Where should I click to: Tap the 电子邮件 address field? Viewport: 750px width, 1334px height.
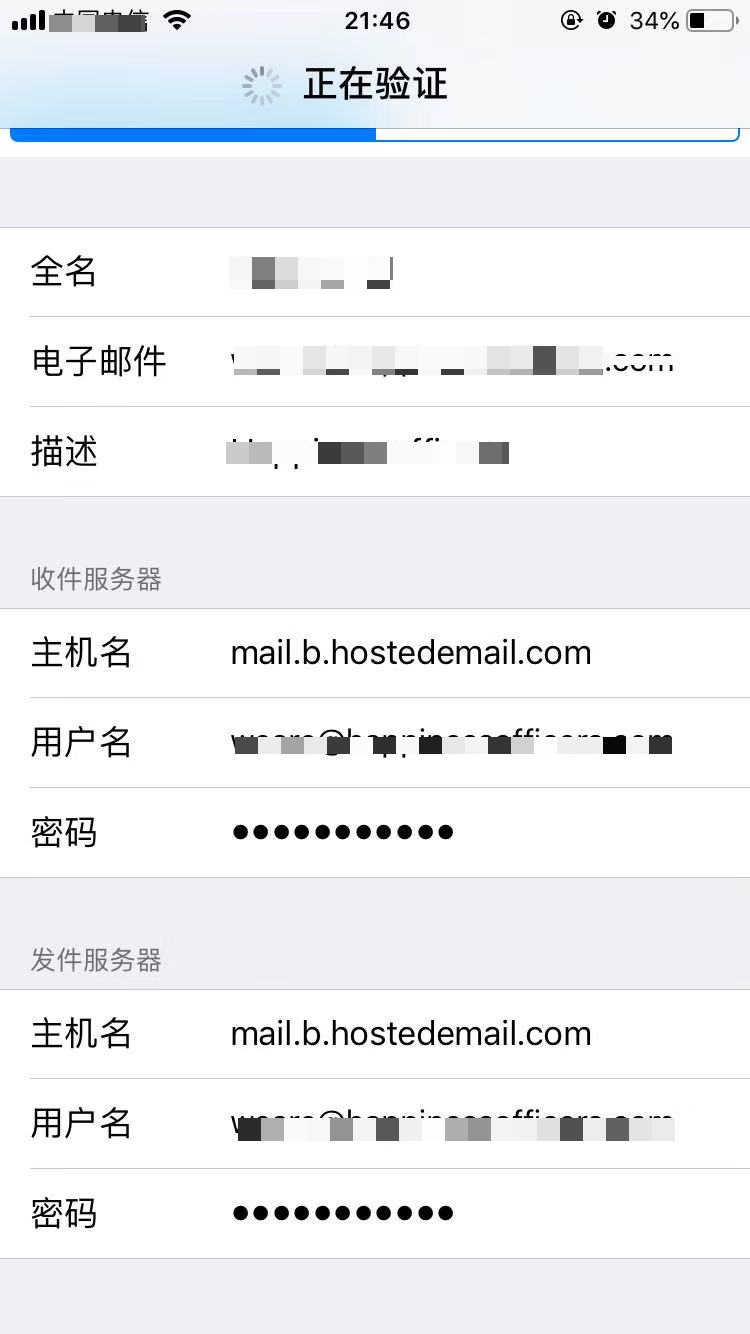[x=375, y=362]
